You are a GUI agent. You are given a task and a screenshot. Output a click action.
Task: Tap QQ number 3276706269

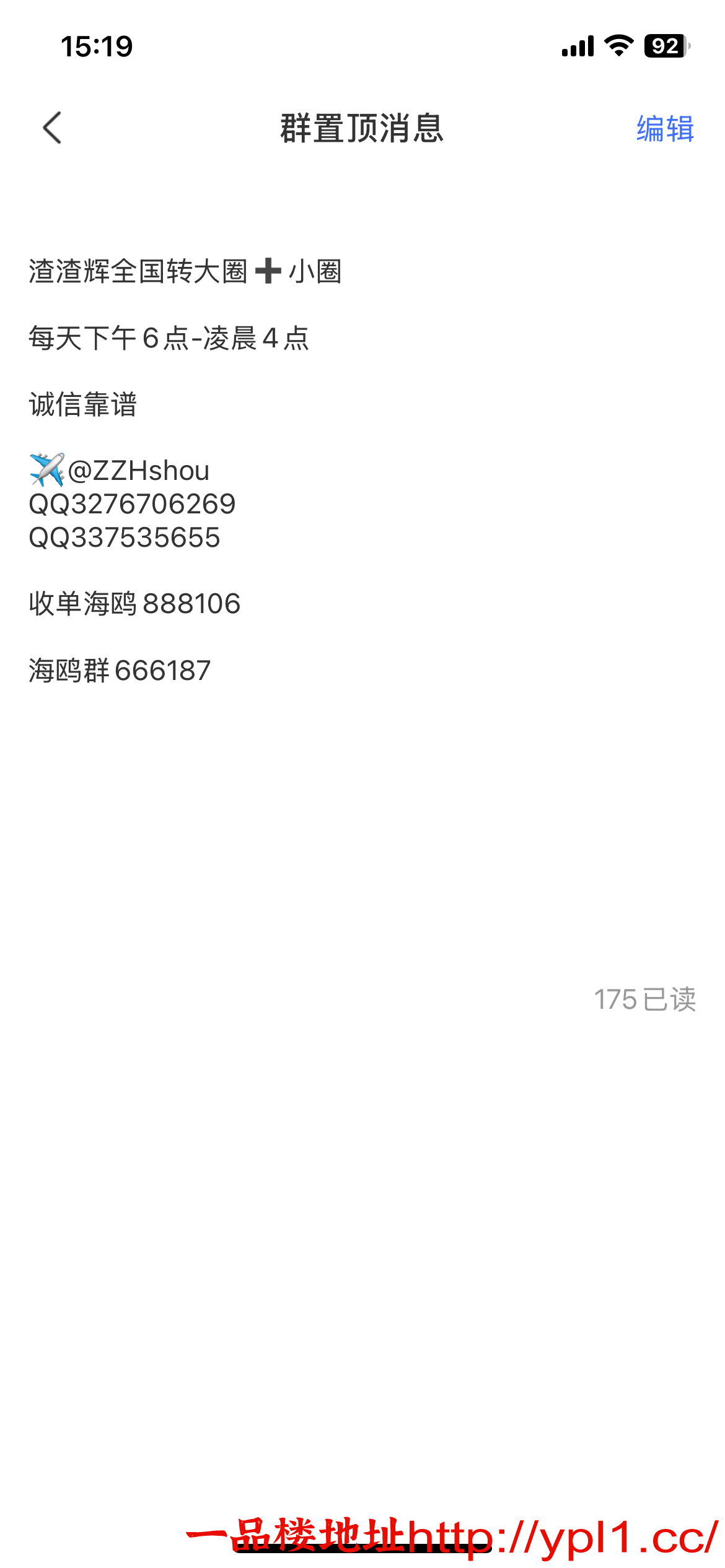click(x=132, y=505)
